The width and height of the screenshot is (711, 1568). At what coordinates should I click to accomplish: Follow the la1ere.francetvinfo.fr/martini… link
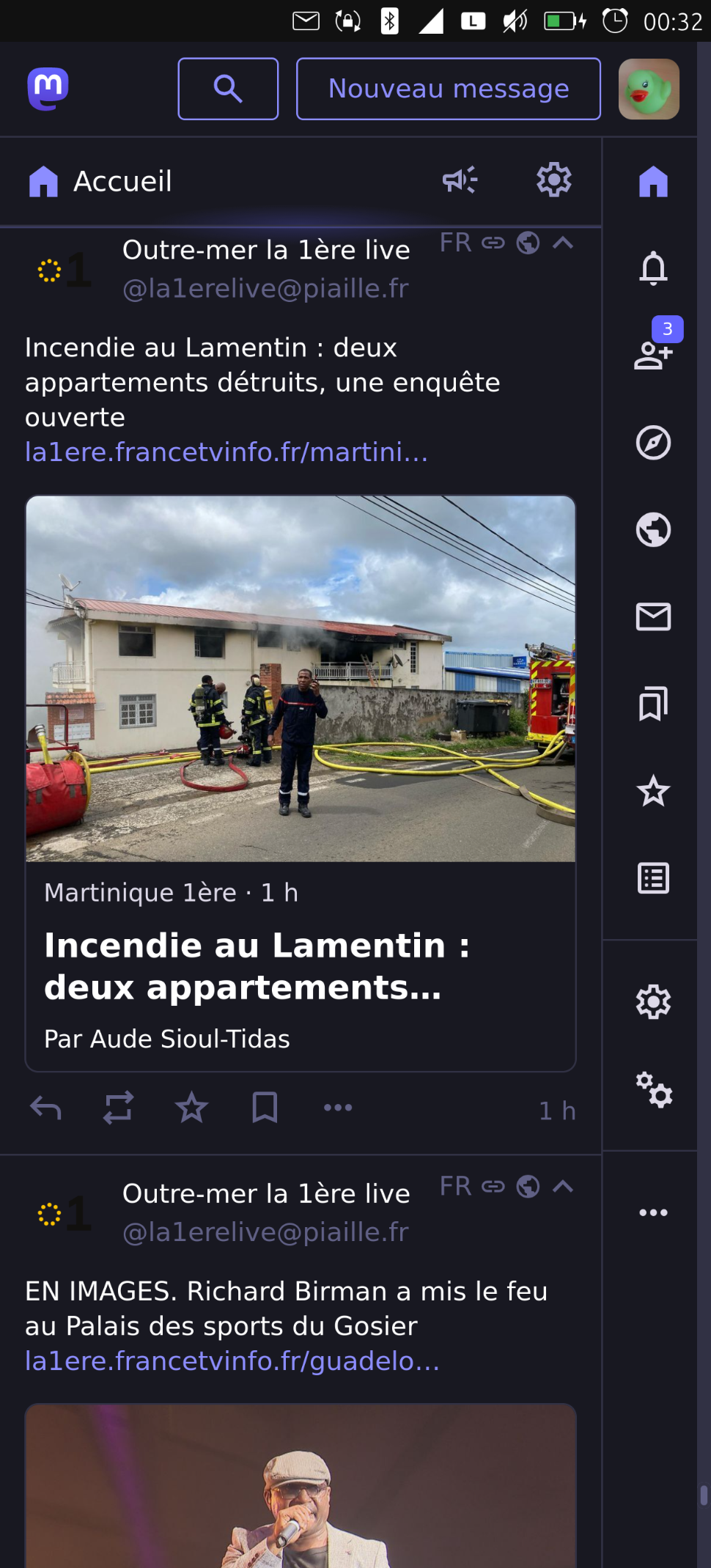click(x=226, y=452)
